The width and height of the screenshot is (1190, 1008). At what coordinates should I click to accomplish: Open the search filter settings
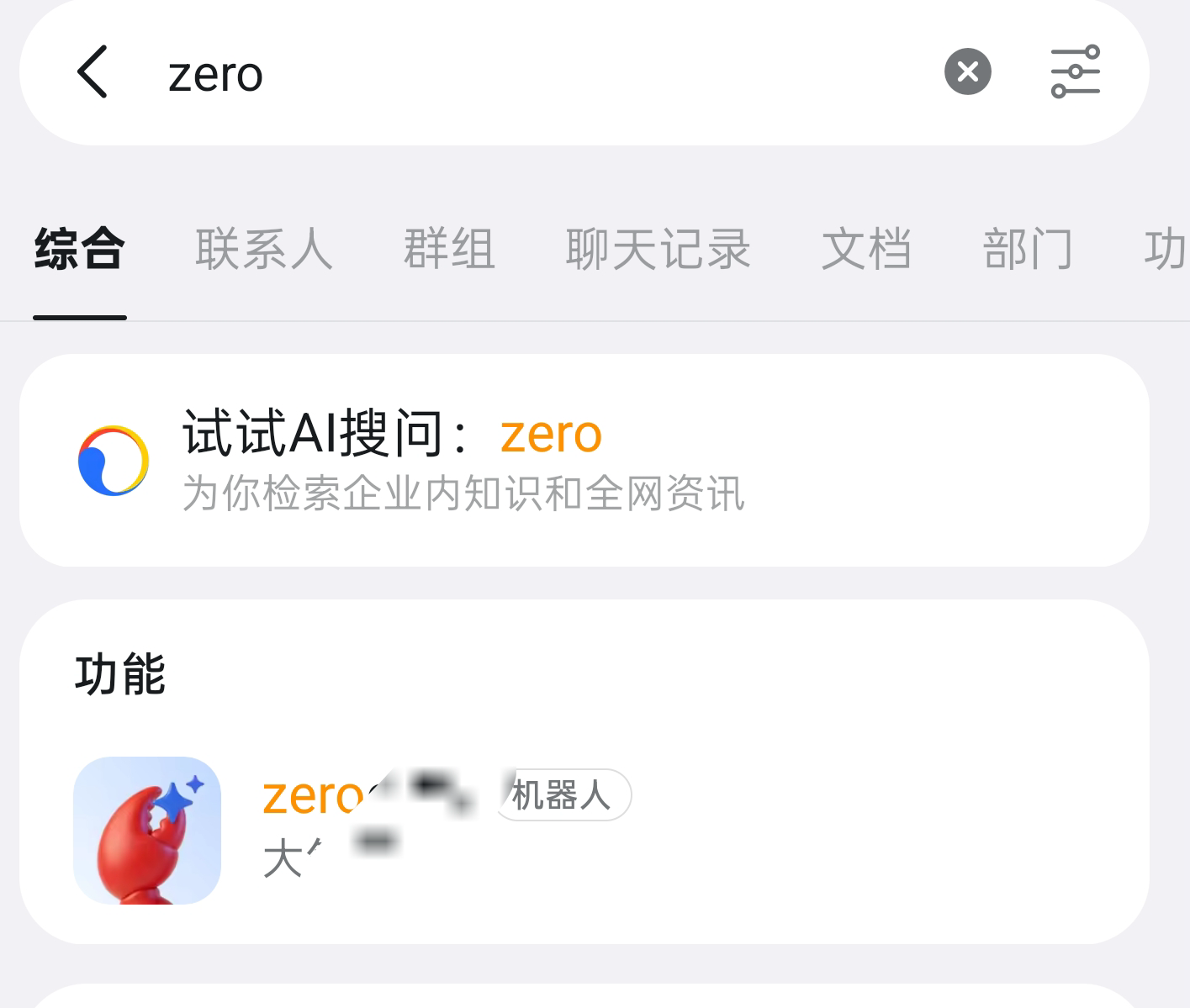point(1075,72)
